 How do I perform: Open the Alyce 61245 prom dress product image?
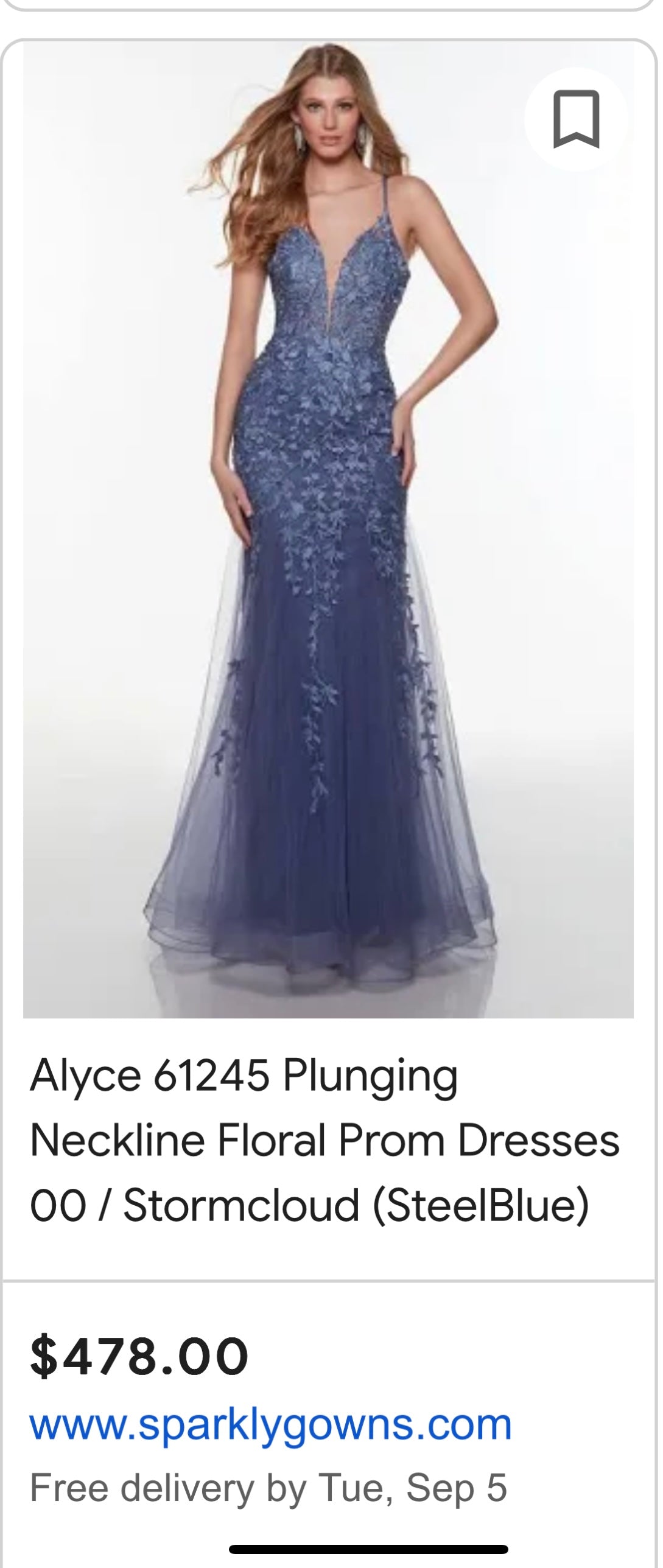click(328, 530)
